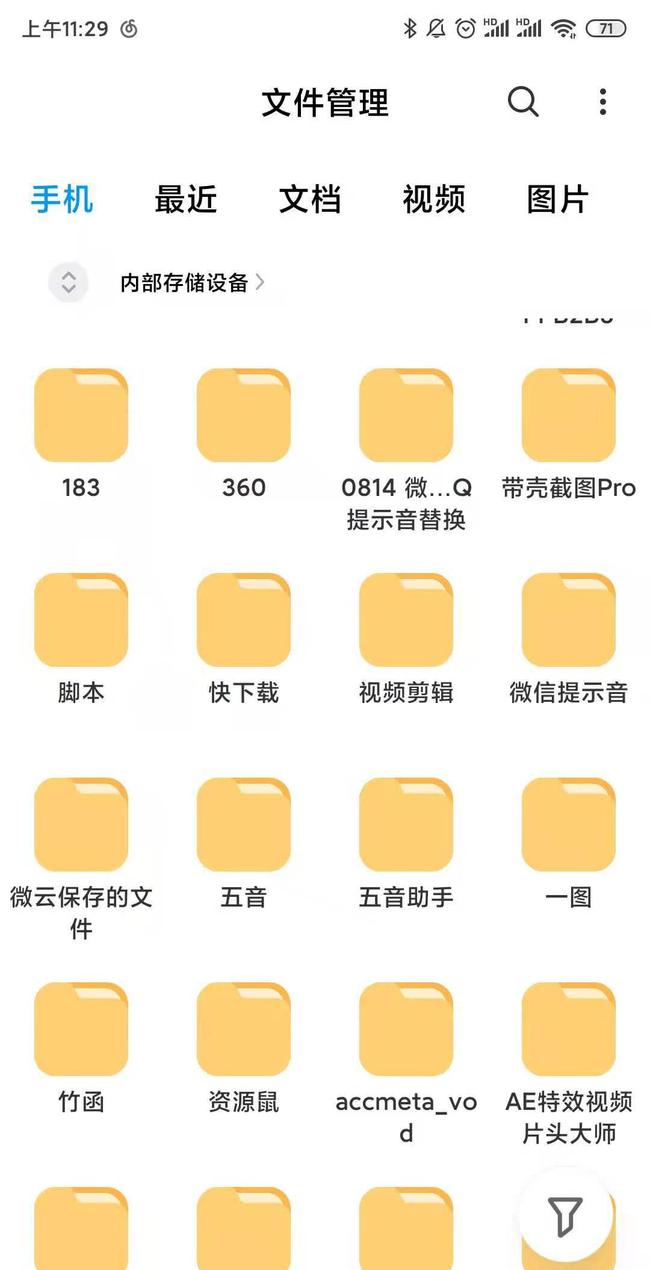Switch to the 视频 tab
Screen dimensions: 650x1270
434,199
